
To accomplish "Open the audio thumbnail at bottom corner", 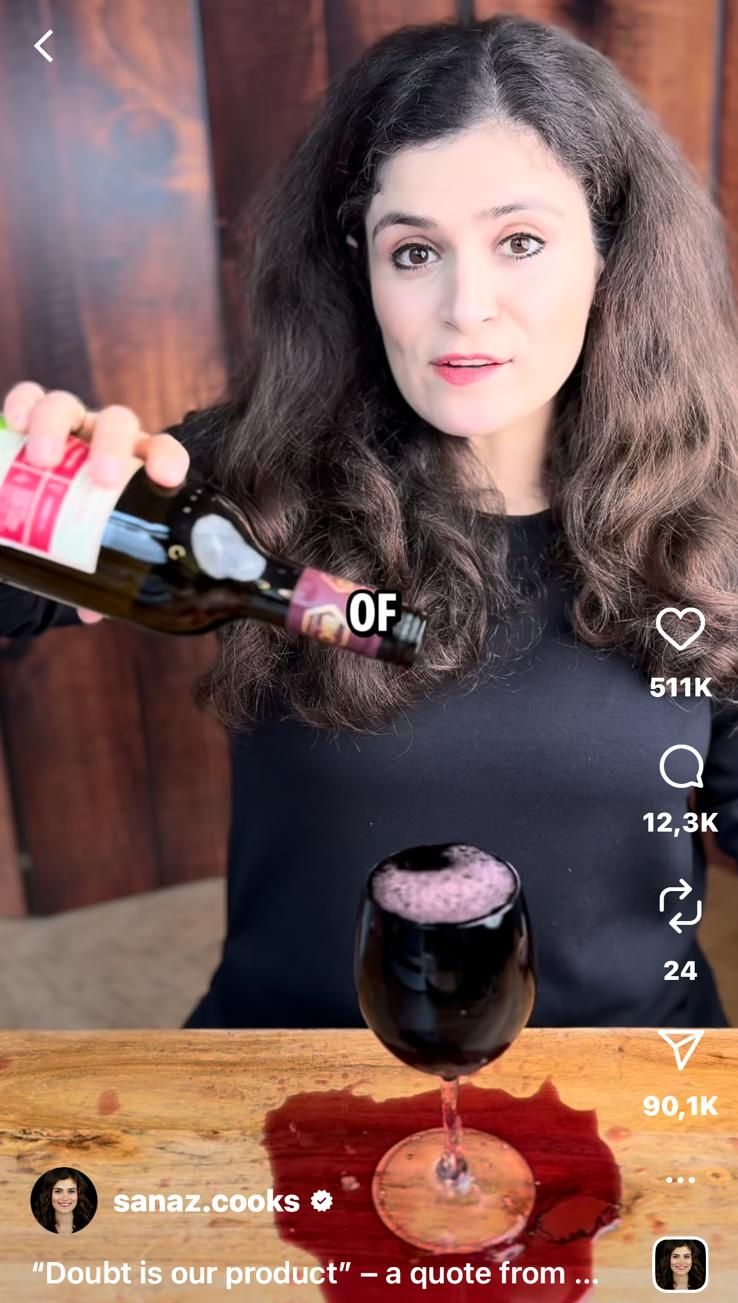I will pyautogui.click(x=680, y=1265).
